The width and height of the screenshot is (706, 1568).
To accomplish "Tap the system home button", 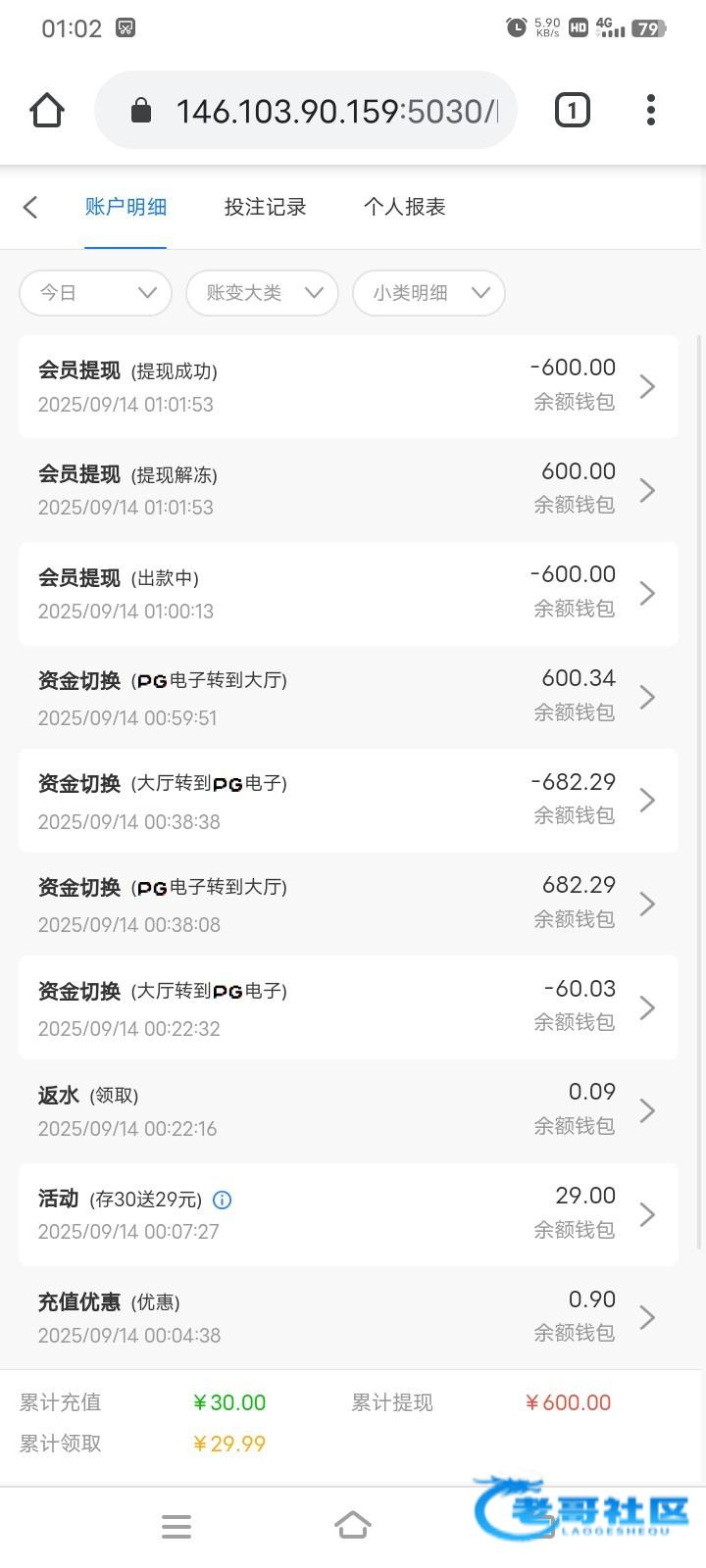I will click(x=353, y=1526).
